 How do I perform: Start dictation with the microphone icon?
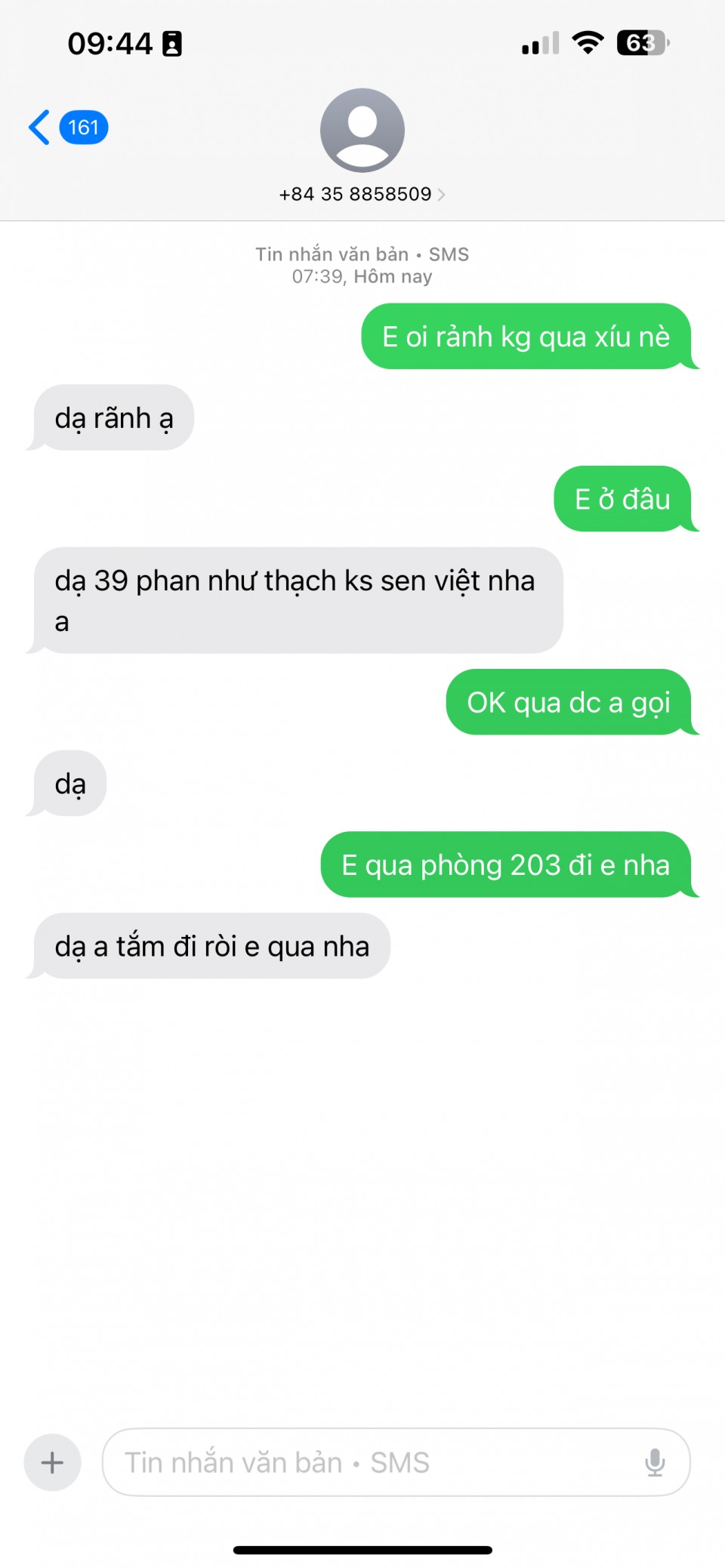655,1462
